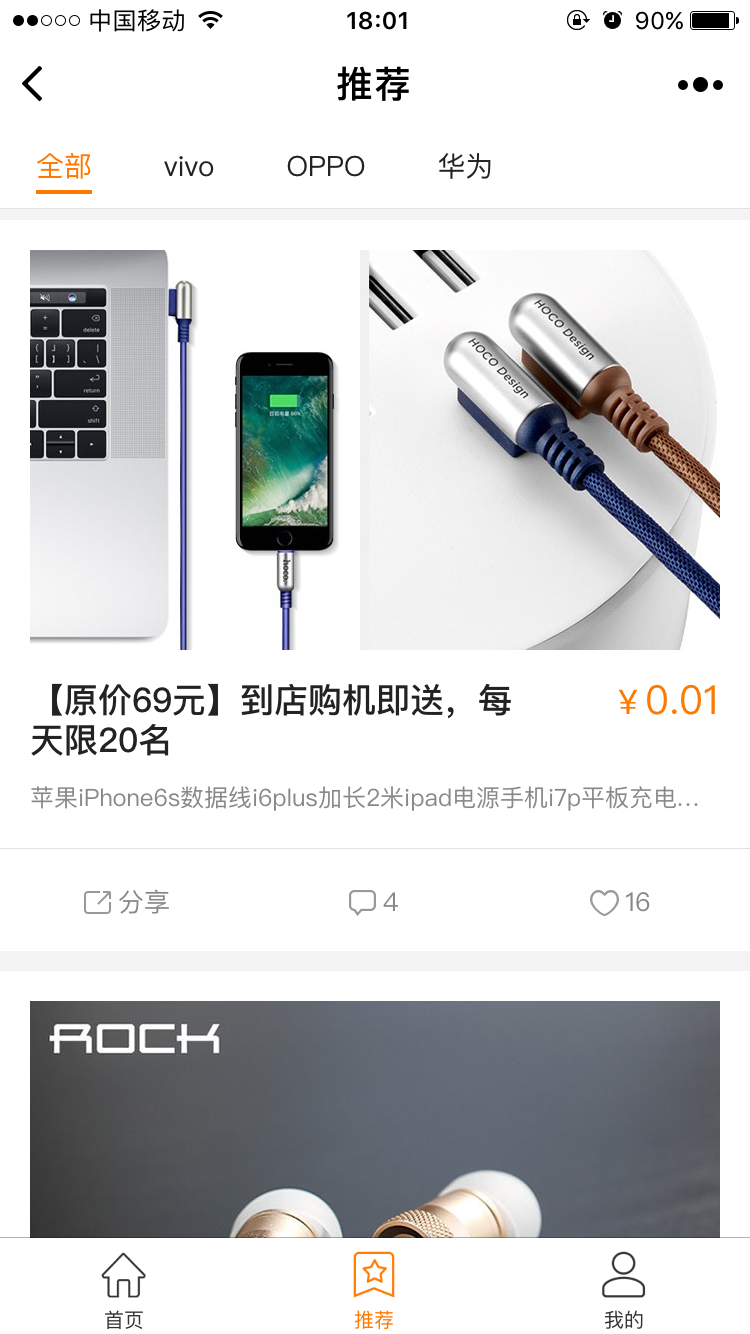The width and height of the screenshot is (750, 1334).
Task: Switch to the OPPO tab
Action: (326, 166)
